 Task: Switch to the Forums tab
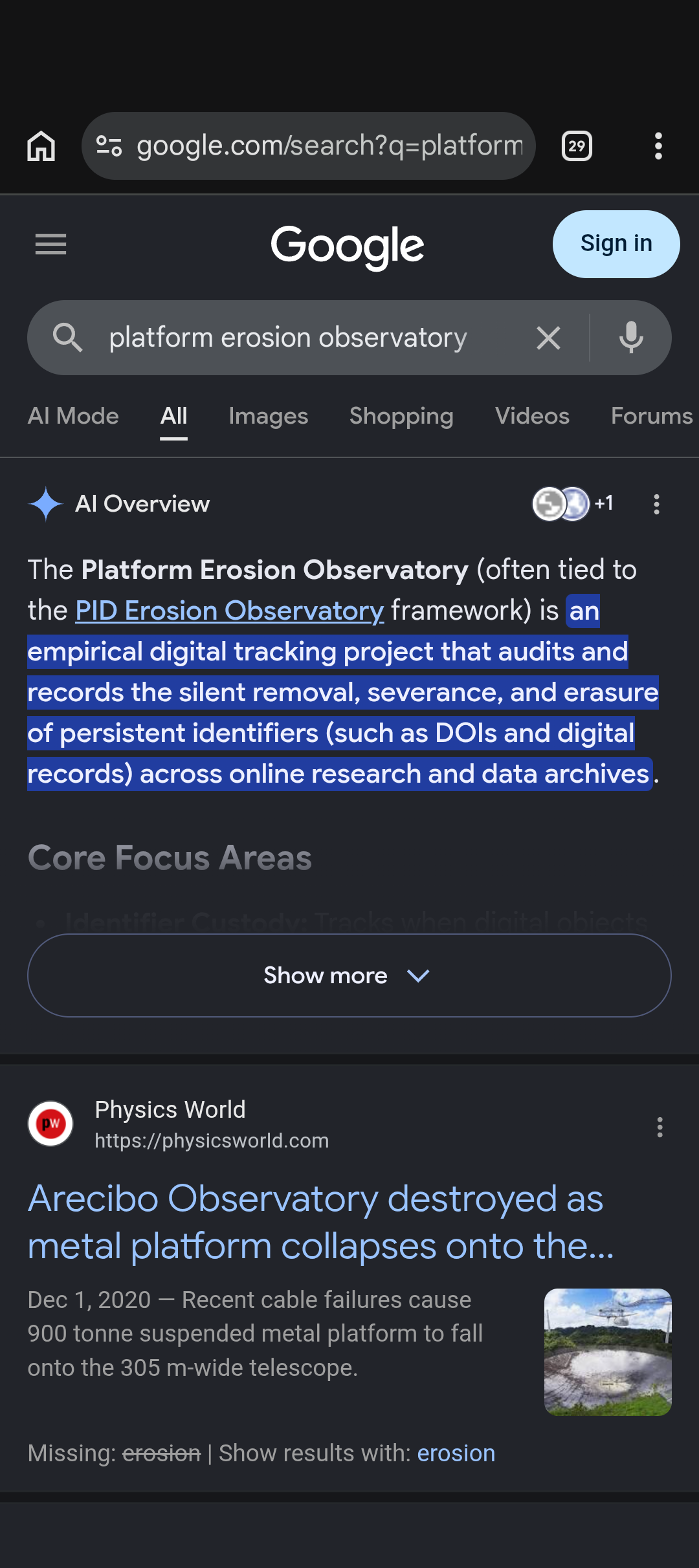[x=652, y=416]
